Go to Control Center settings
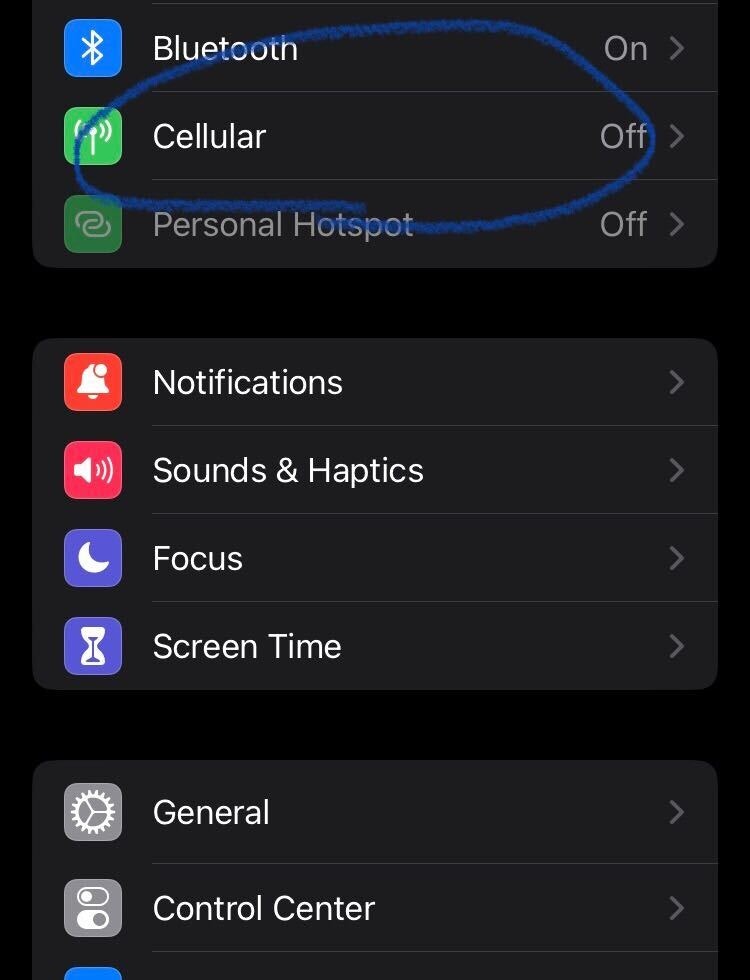Viewport: 750px width, 980px height. click(x=375, y=908)
